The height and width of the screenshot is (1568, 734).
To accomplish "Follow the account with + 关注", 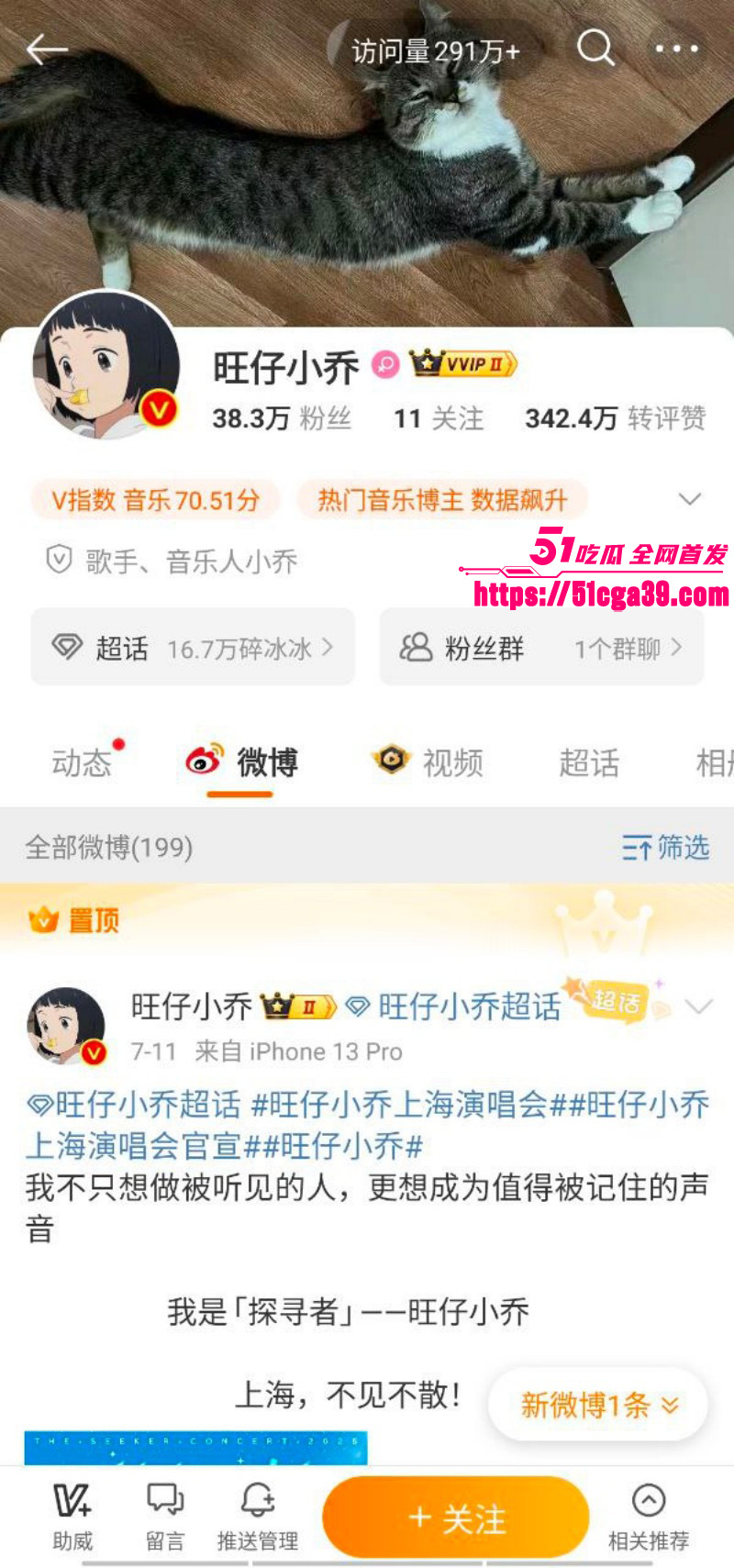I will (456, 1518).
